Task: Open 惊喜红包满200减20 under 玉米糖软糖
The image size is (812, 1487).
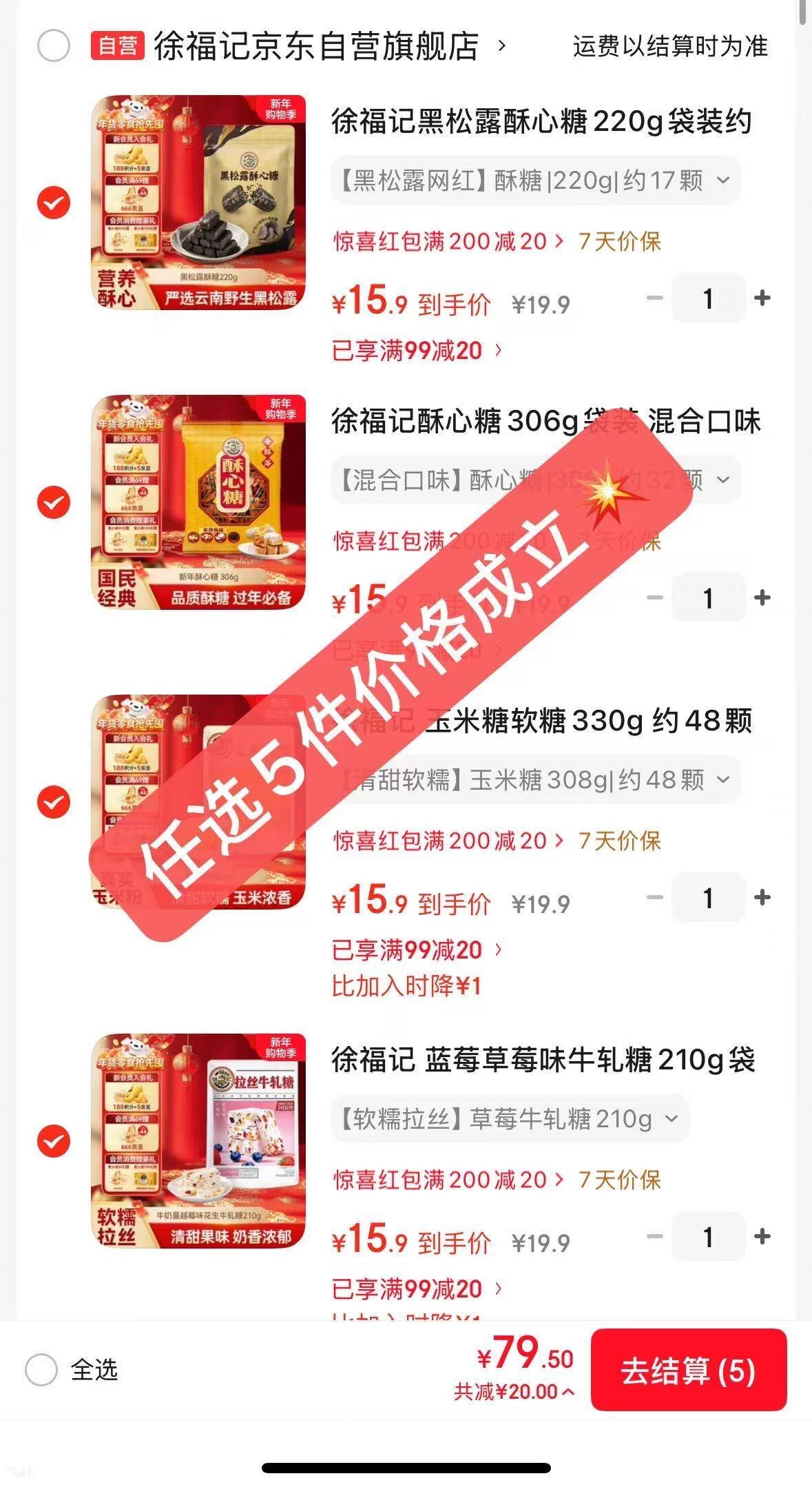Action: coord(449,841)
